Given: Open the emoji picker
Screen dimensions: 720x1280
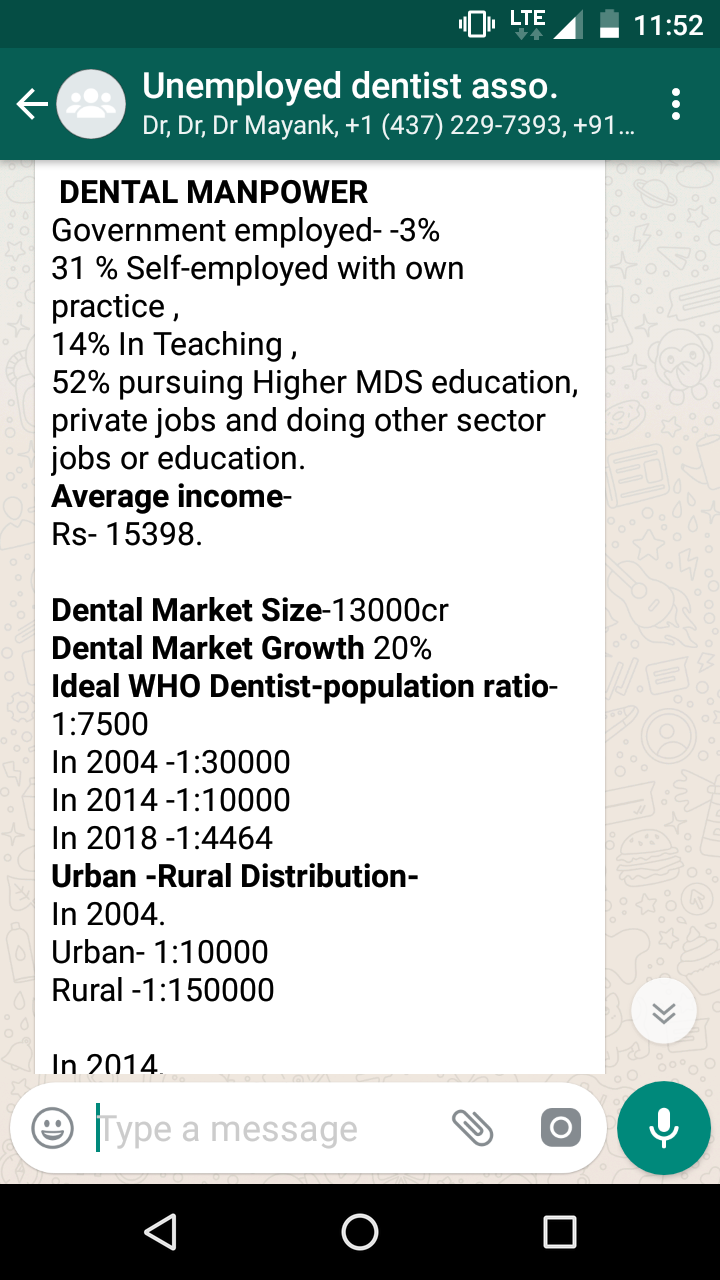Looking at the screenshot, I should (53, 1129).
